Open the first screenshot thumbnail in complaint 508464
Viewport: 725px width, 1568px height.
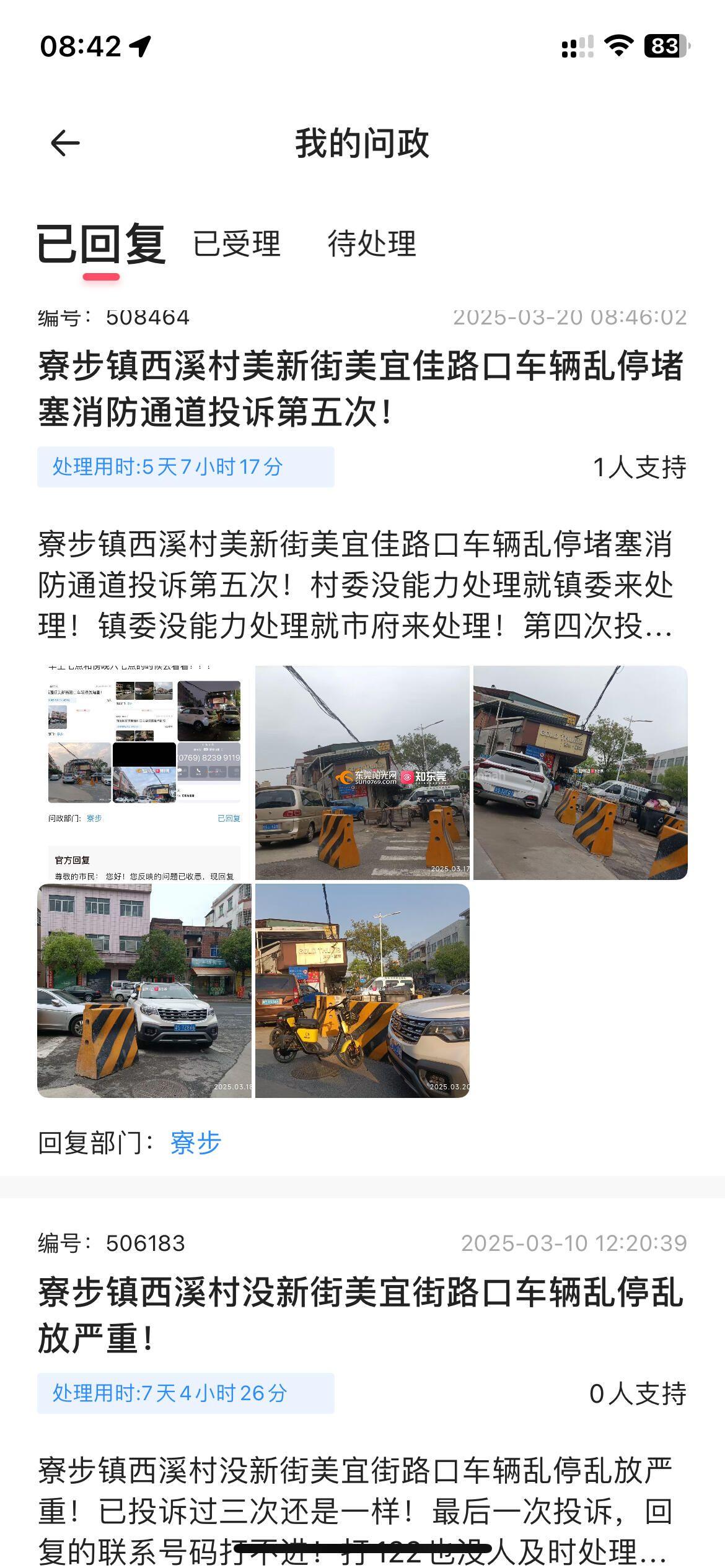(x=144, y=772)
